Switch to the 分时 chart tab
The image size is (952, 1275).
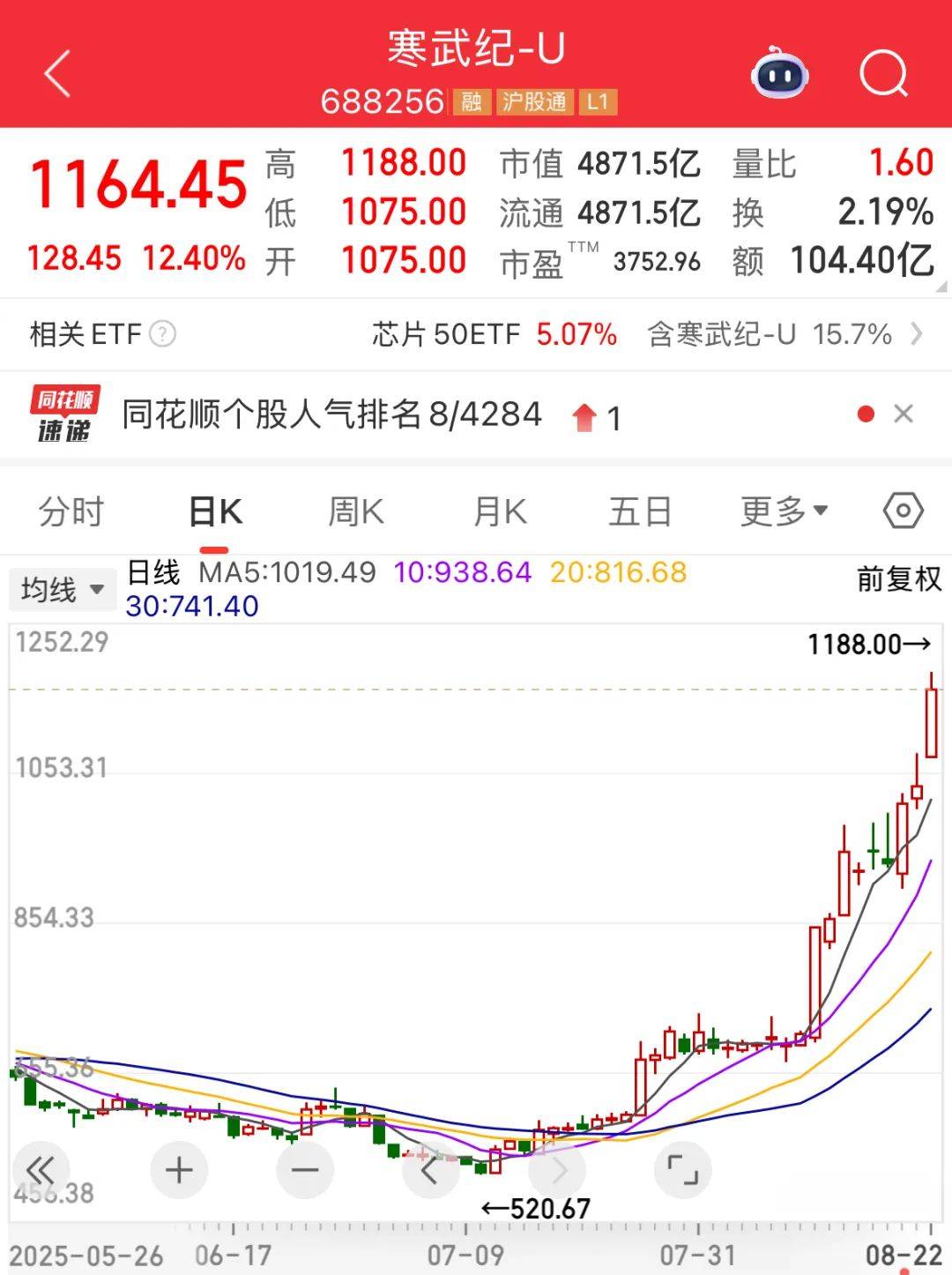click(x=71, y=511)
